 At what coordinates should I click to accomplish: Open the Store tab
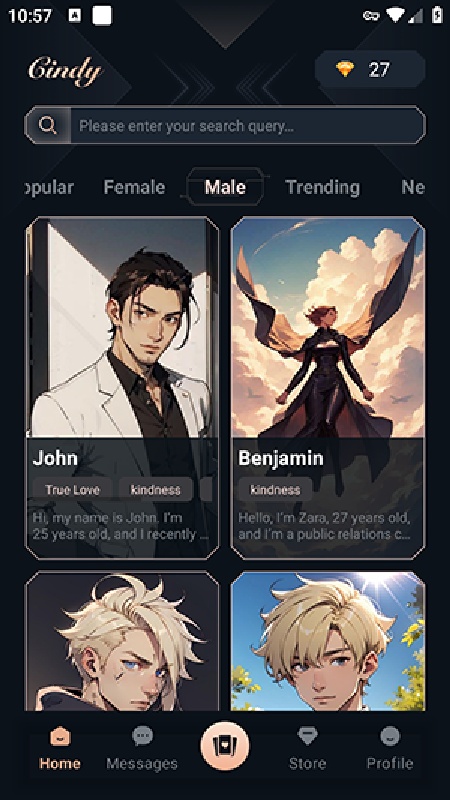coord(307,748)
